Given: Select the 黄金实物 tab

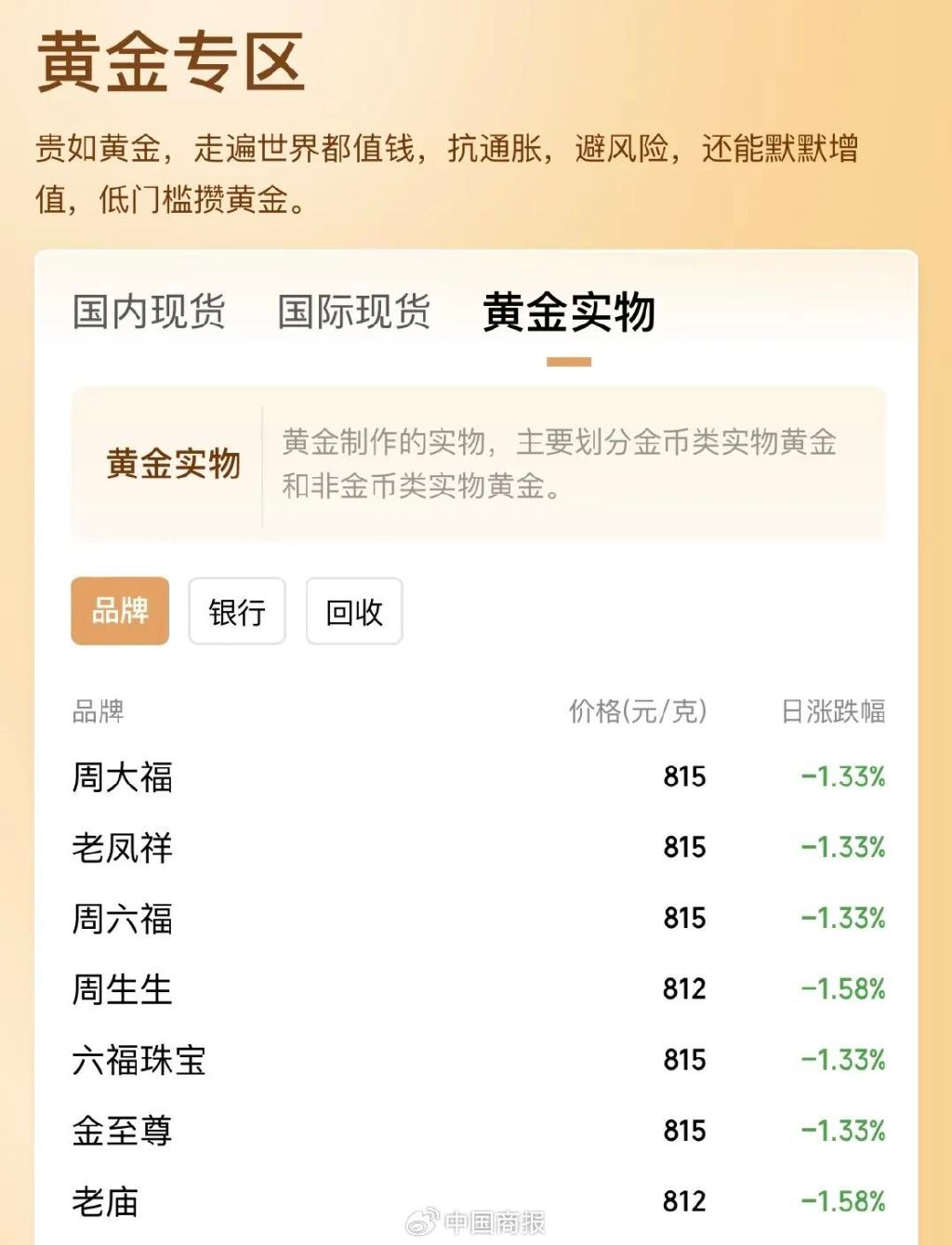Looking at the screenshot, I should tap(569, 311).
